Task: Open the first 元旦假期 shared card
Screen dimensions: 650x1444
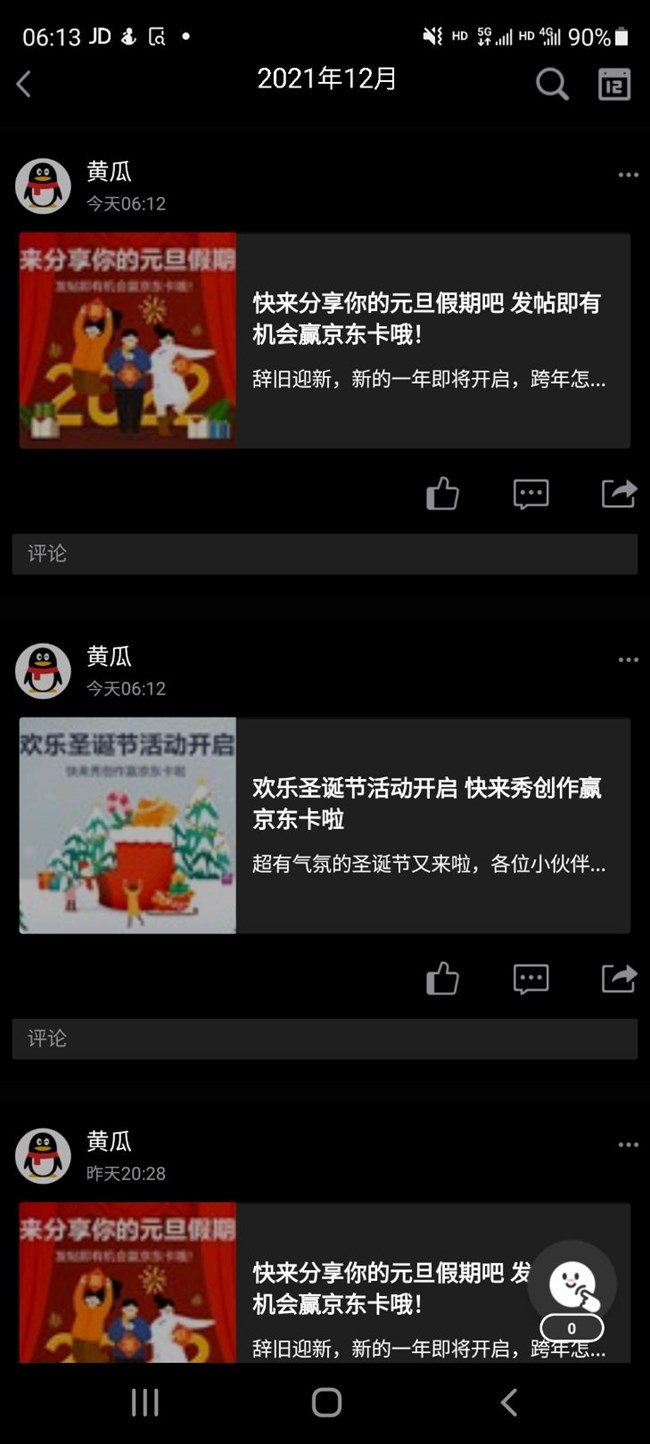Action: 324,341
